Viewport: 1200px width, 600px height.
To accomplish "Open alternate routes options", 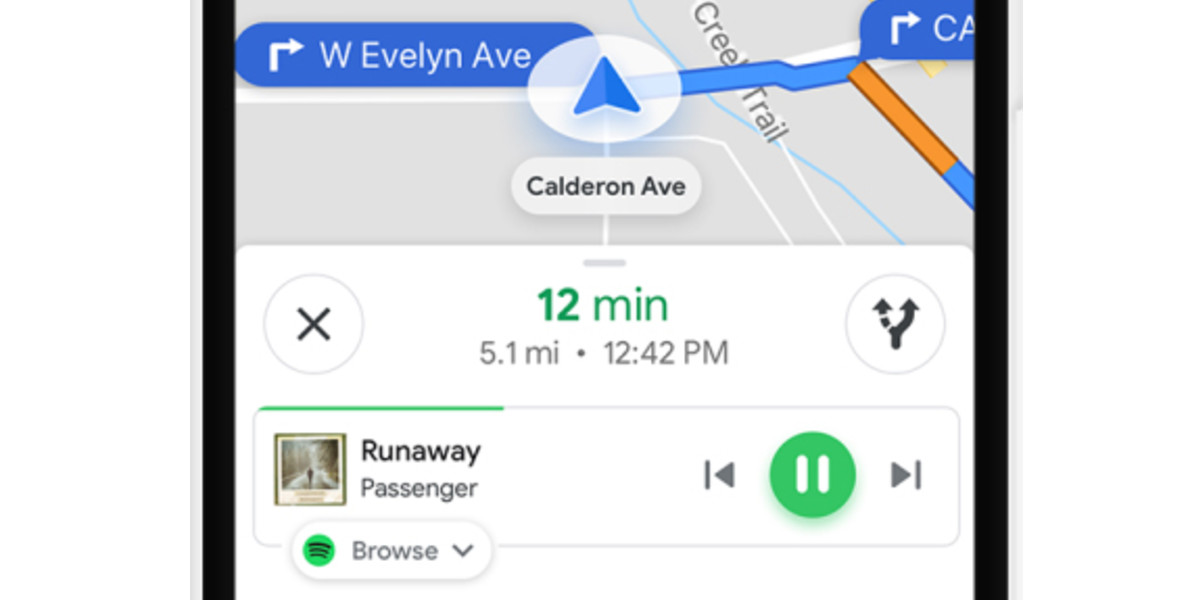I will pos(894,325).
